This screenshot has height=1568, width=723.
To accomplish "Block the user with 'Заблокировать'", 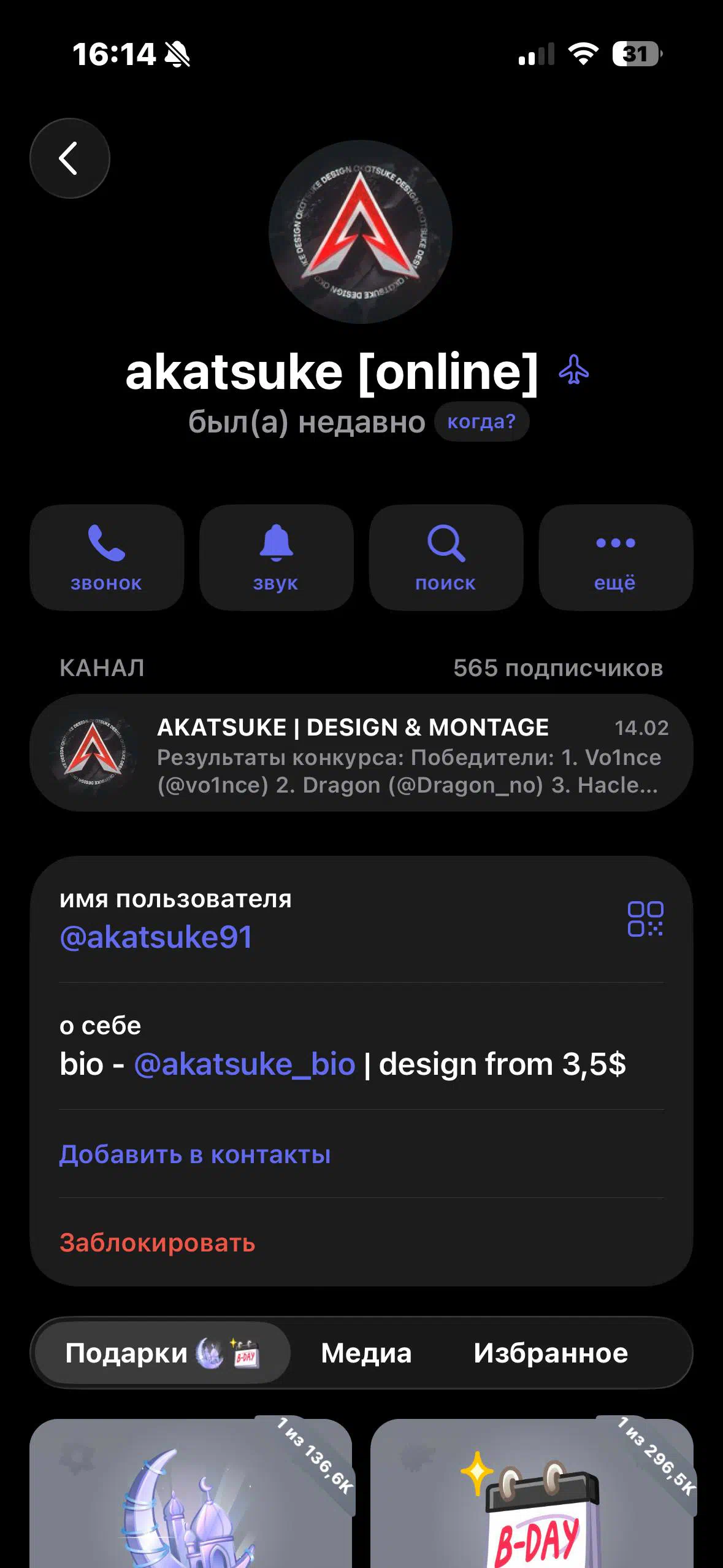I will tap(157, 1243).
